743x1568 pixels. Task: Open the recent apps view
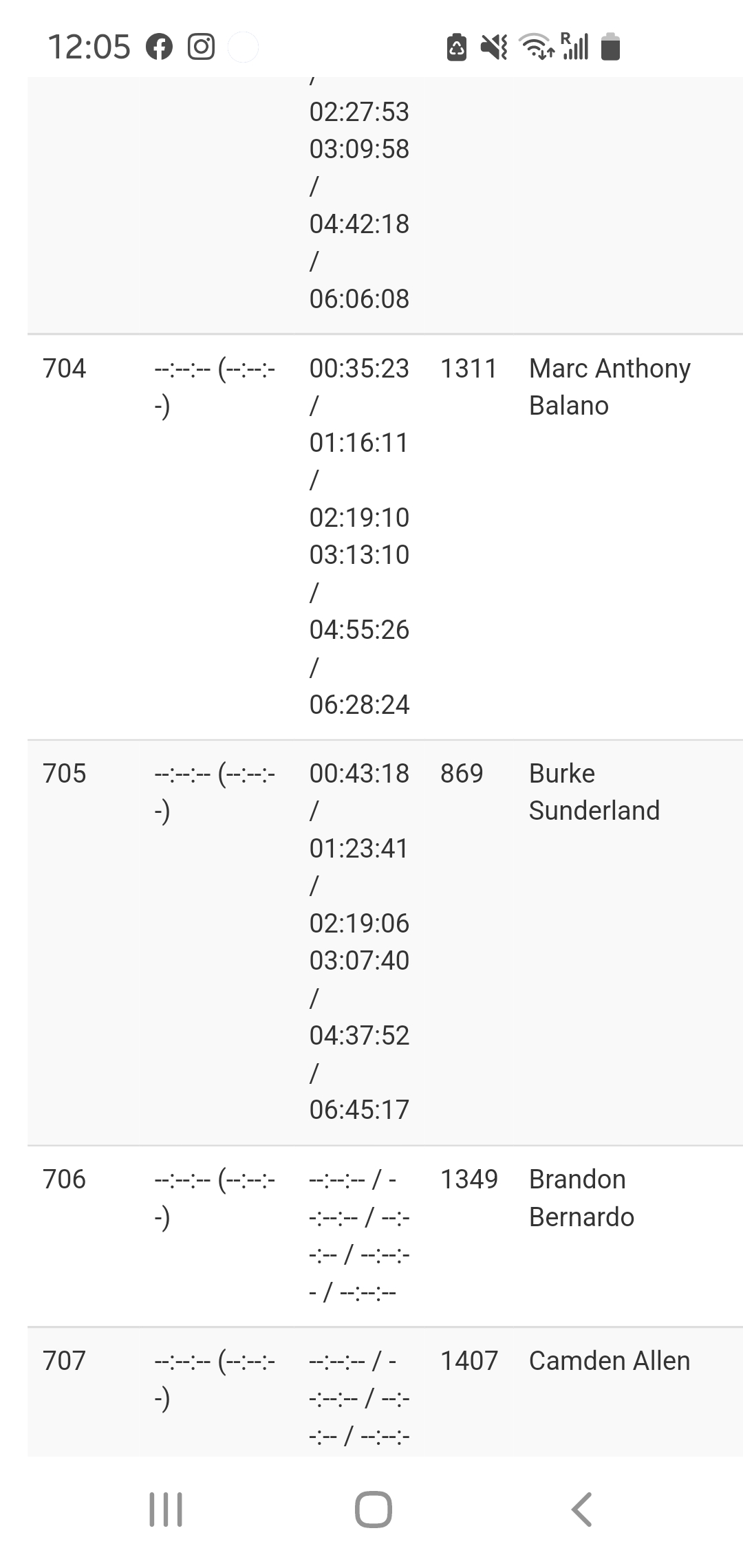point(166,1510)
